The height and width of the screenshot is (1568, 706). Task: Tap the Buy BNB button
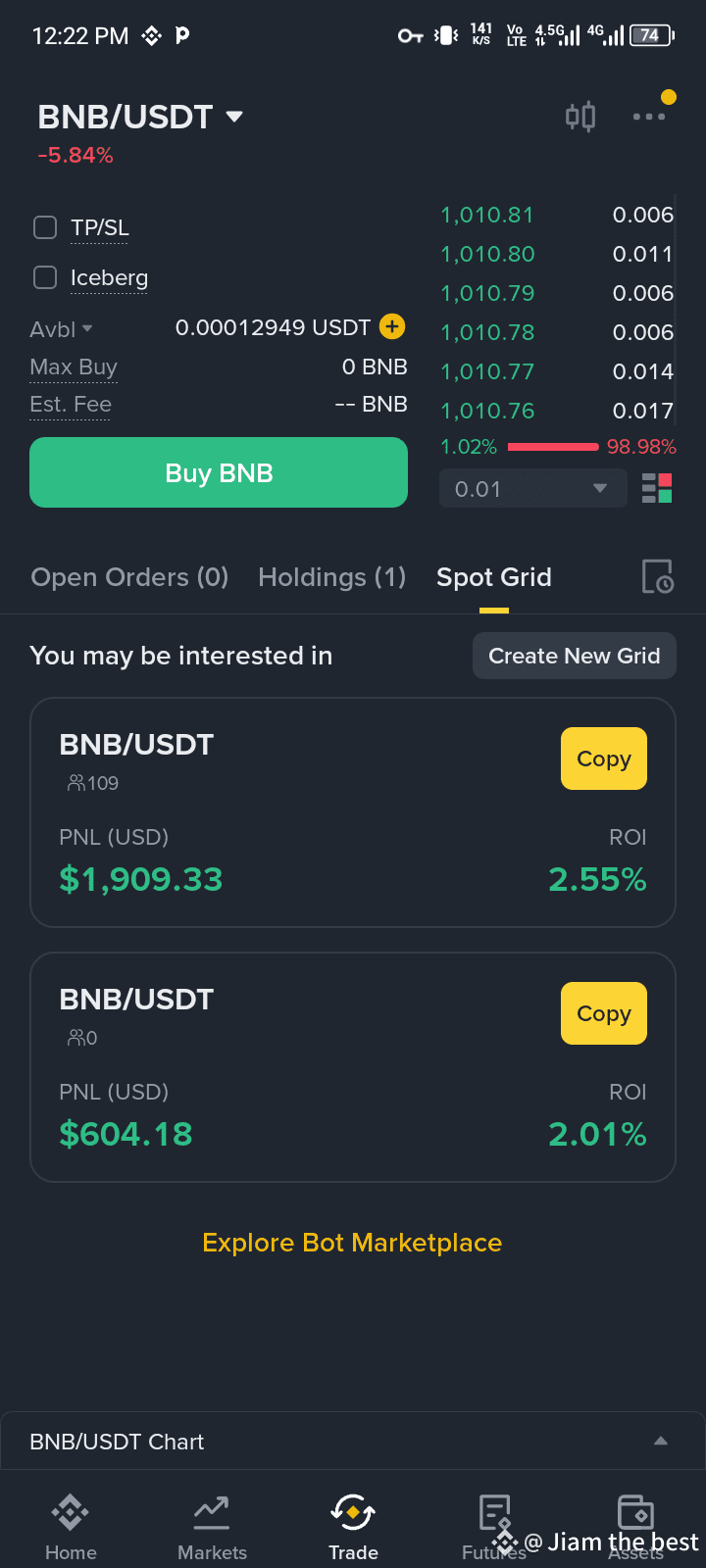pyautogui.click(x=219, y=472)
